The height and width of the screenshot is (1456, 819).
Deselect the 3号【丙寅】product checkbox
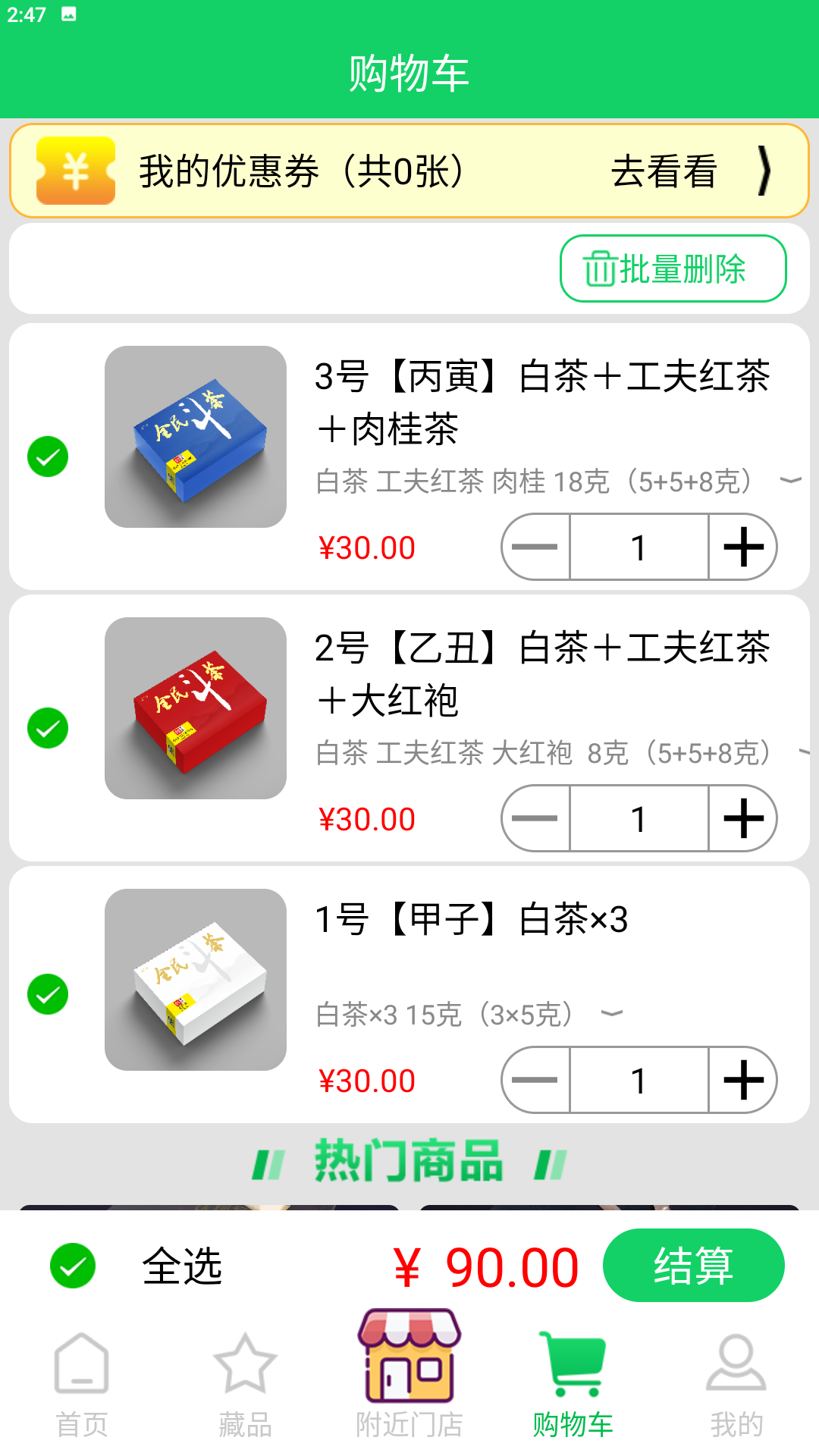[47, 458]
